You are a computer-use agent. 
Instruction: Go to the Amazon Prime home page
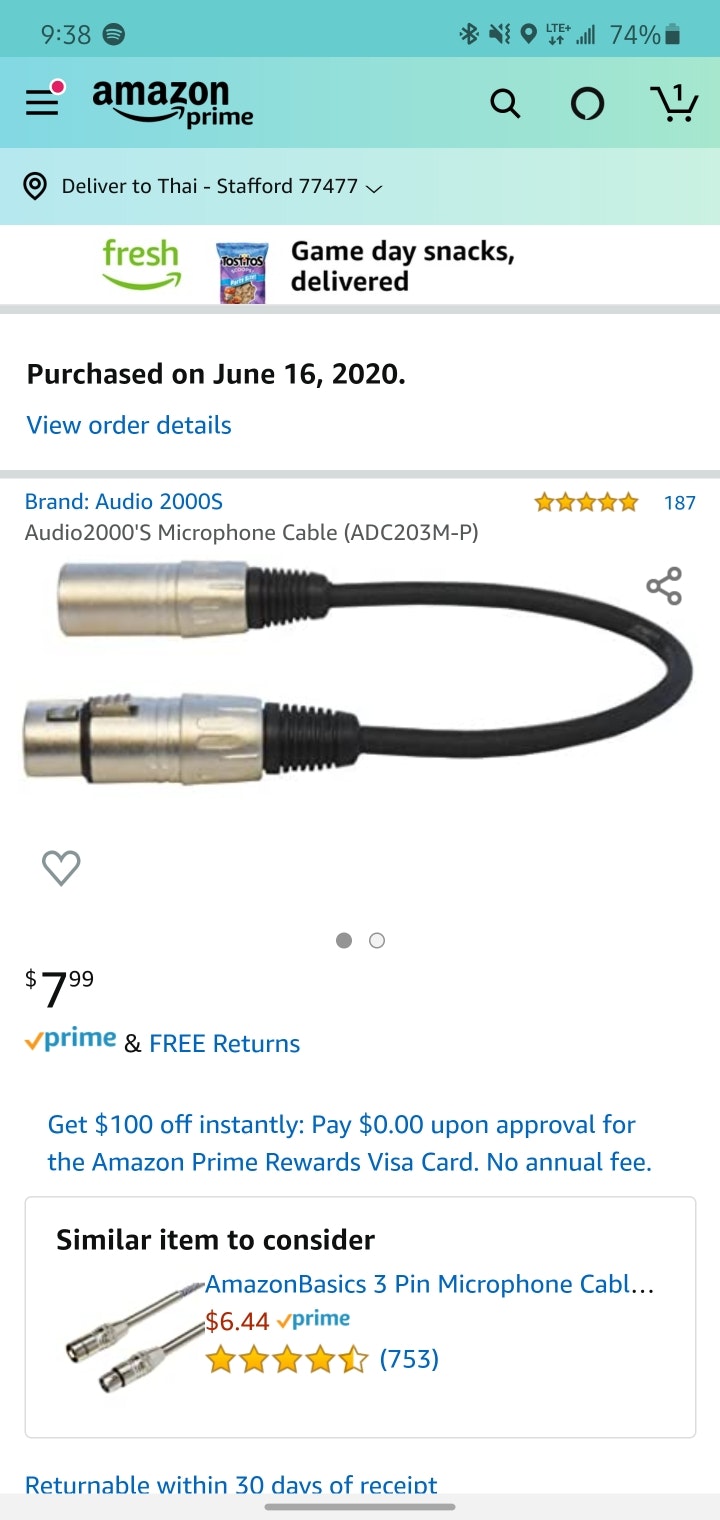172,102
